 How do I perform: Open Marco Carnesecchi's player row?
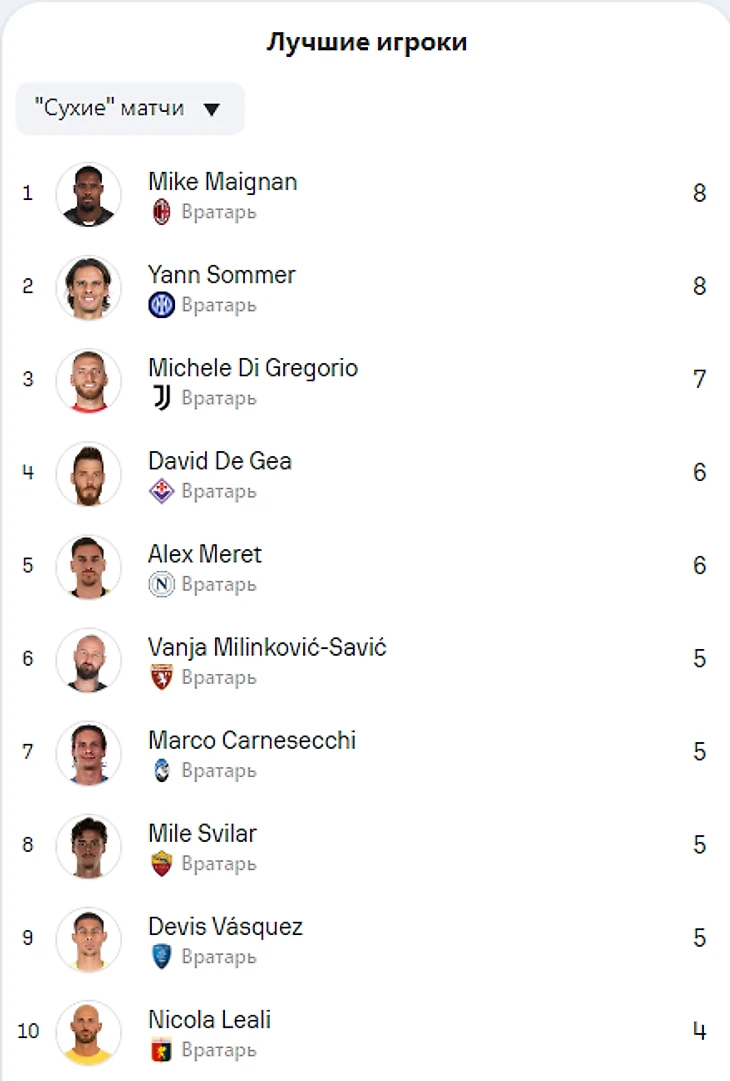tap(251, 741)
